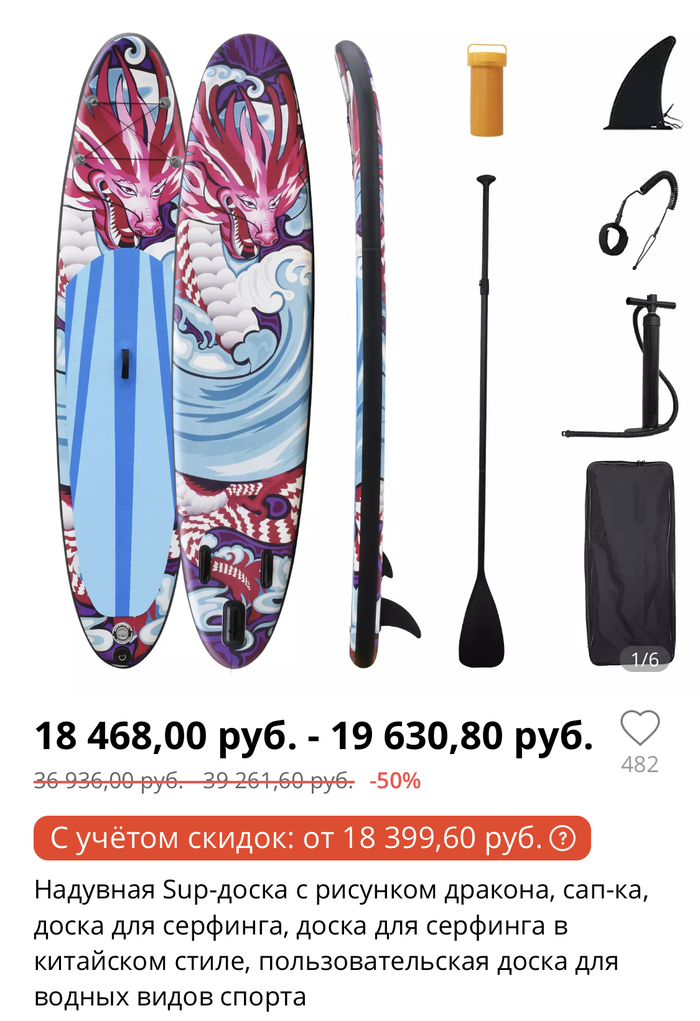Open the product photo in full view
This screenshot has width=700, height=1021.
pyautogui.click(x=350, y=350)
